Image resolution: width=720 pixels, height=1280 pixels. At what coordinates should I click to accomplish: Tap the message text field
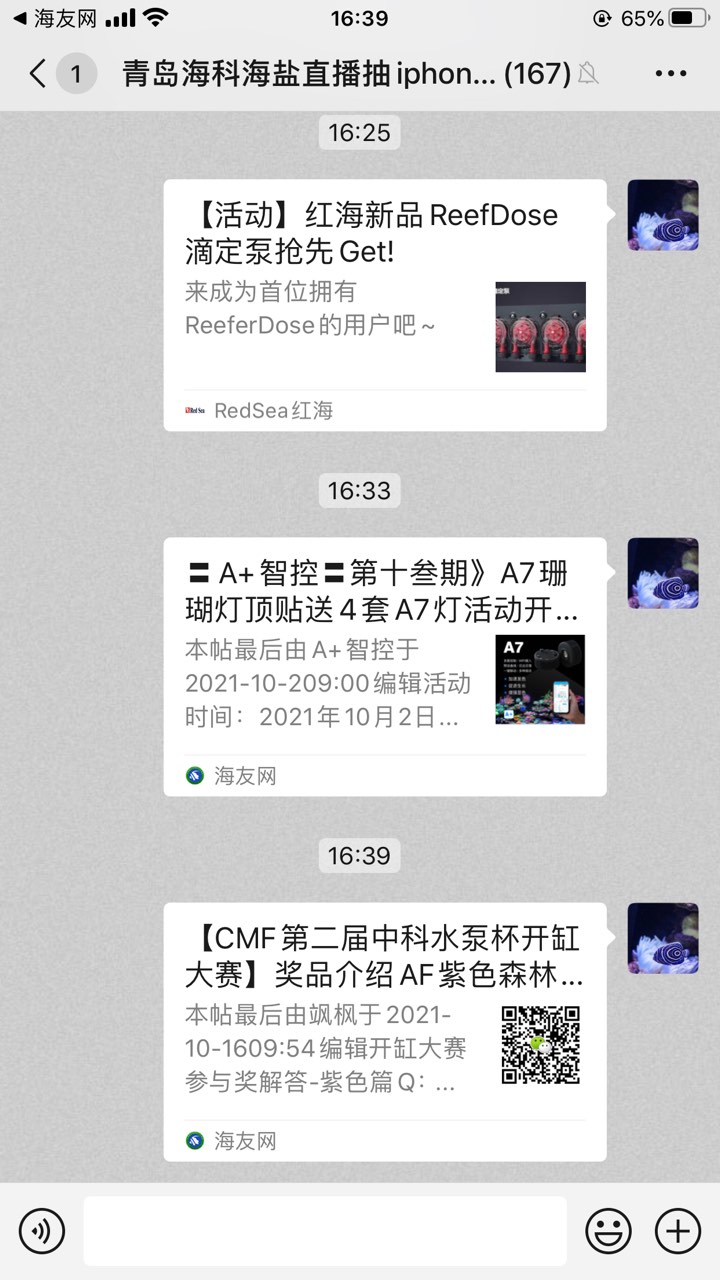pyautogui.click(x=324, y=1230)
